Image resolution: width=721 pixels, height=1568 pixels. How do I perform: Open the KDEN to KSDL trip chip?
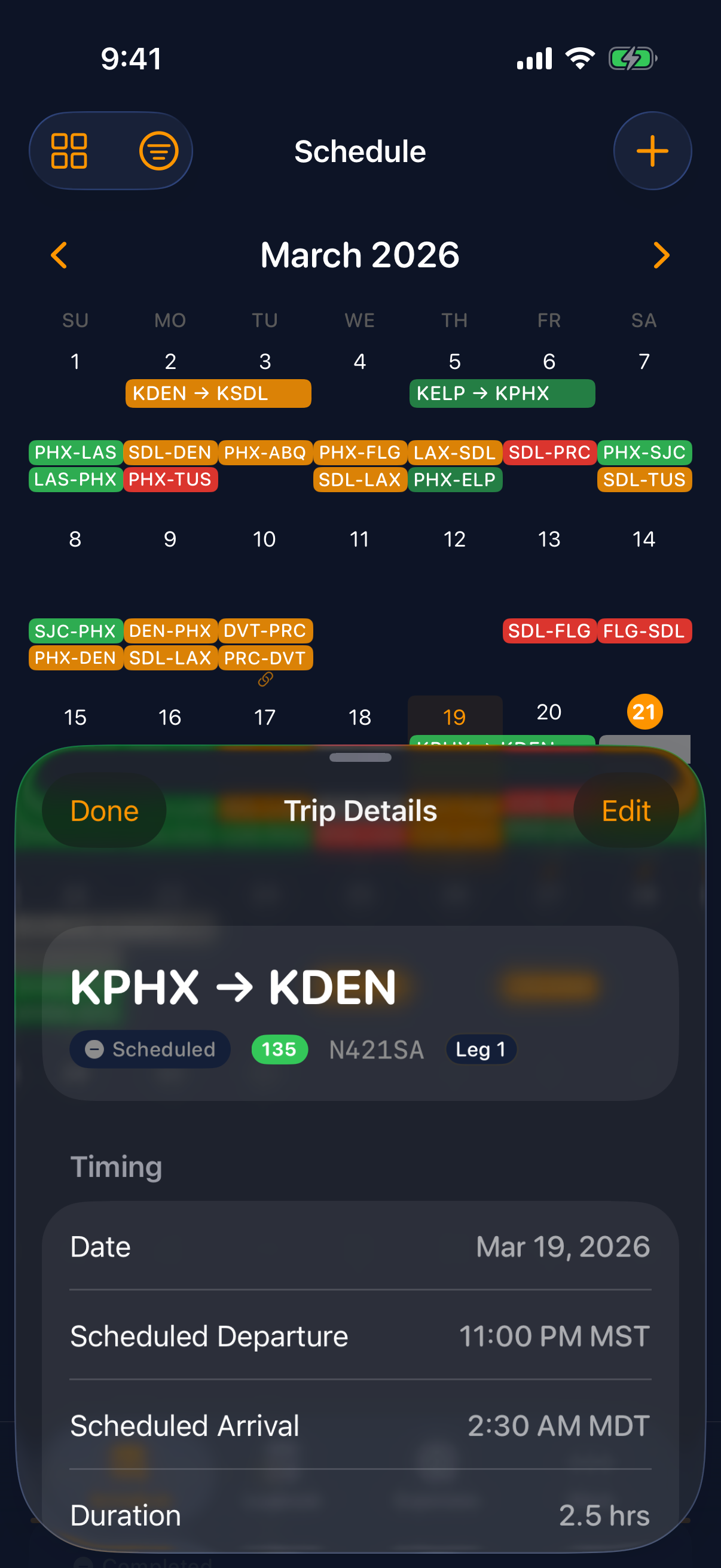tap(218, 393)
